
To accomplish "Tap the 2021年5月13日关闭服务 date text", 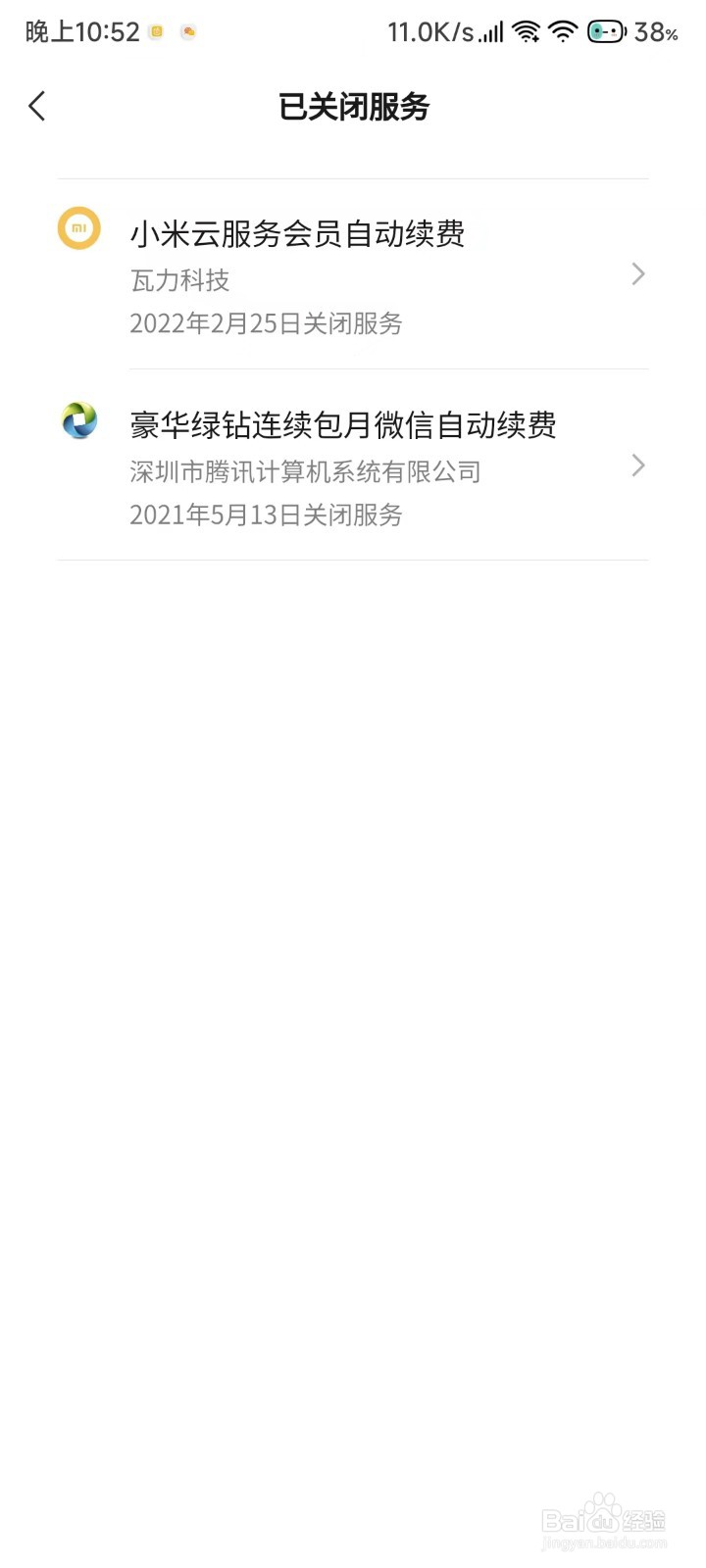I will (267, 514).
